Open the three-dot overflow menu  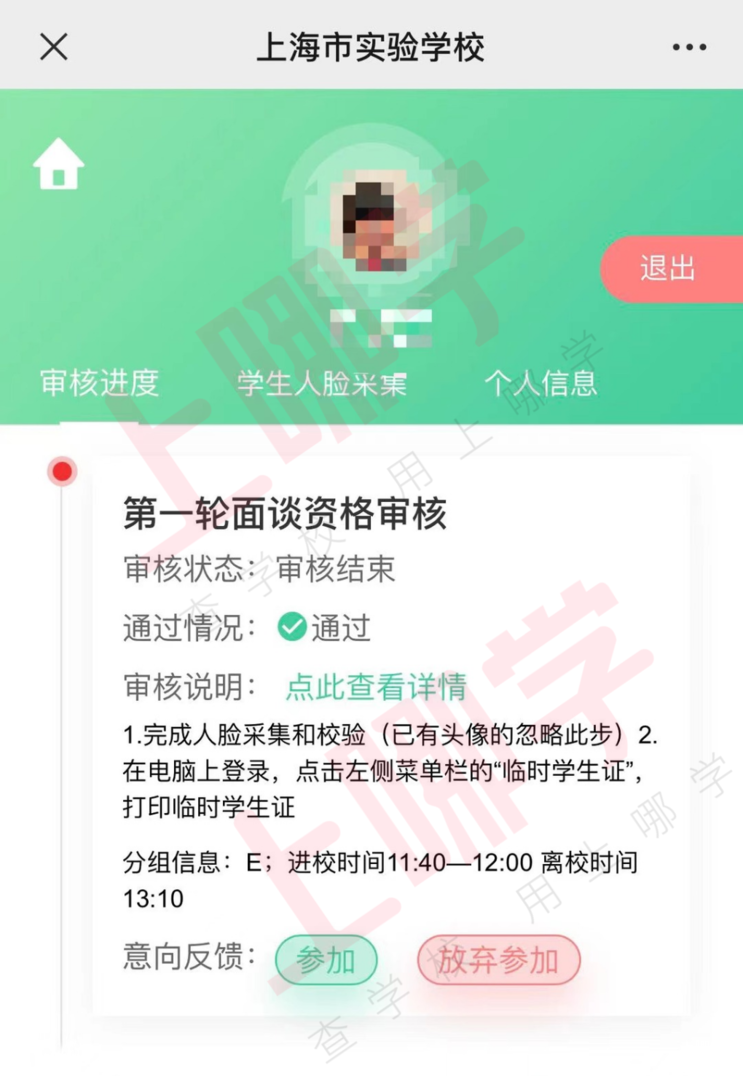point(689,47)
